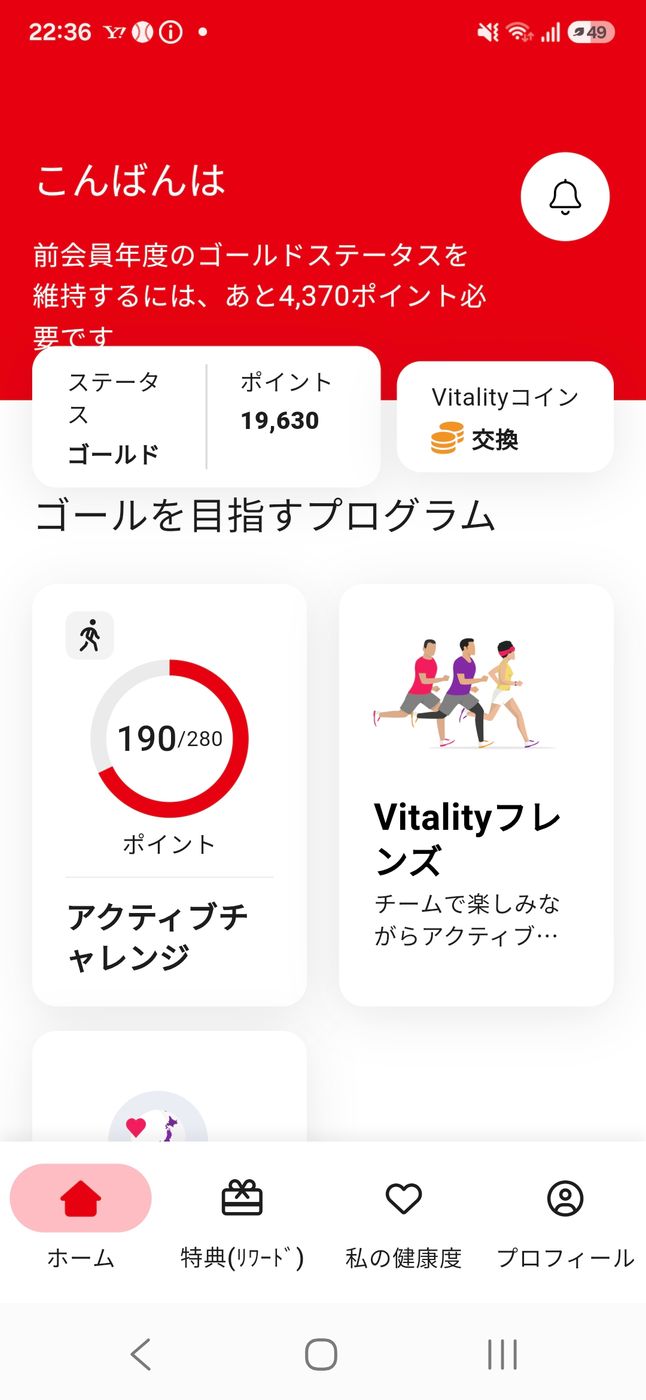The height and width of the screenshot is (1400, 646).
Task: Open the ステータス ゴールド points card
Action: tap(207, 417)
